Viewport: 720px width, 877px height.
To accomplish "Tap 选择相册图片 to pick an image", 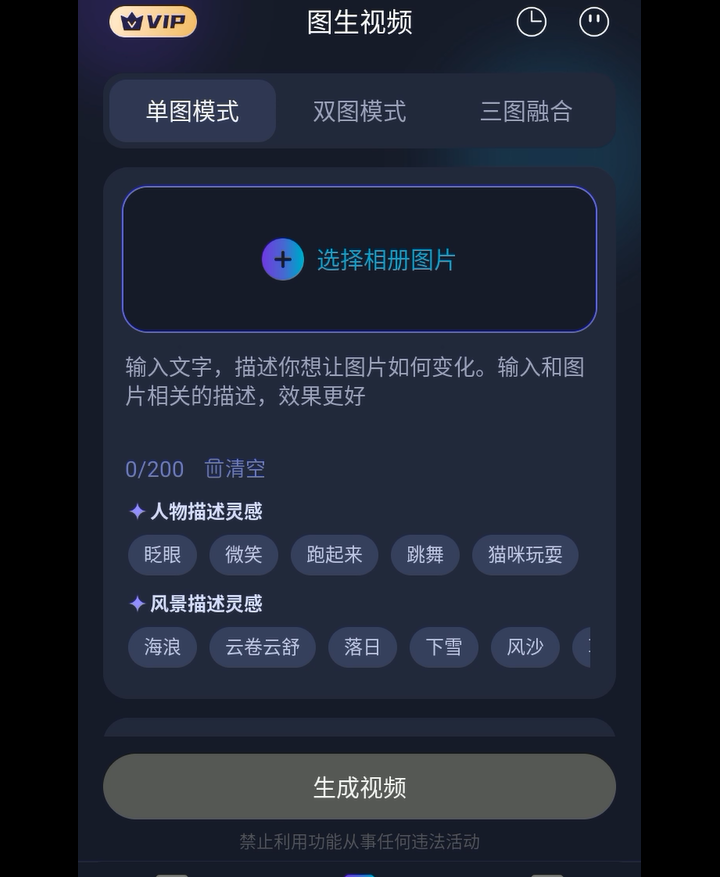I will pyautogui.click(x=385, y=259).
